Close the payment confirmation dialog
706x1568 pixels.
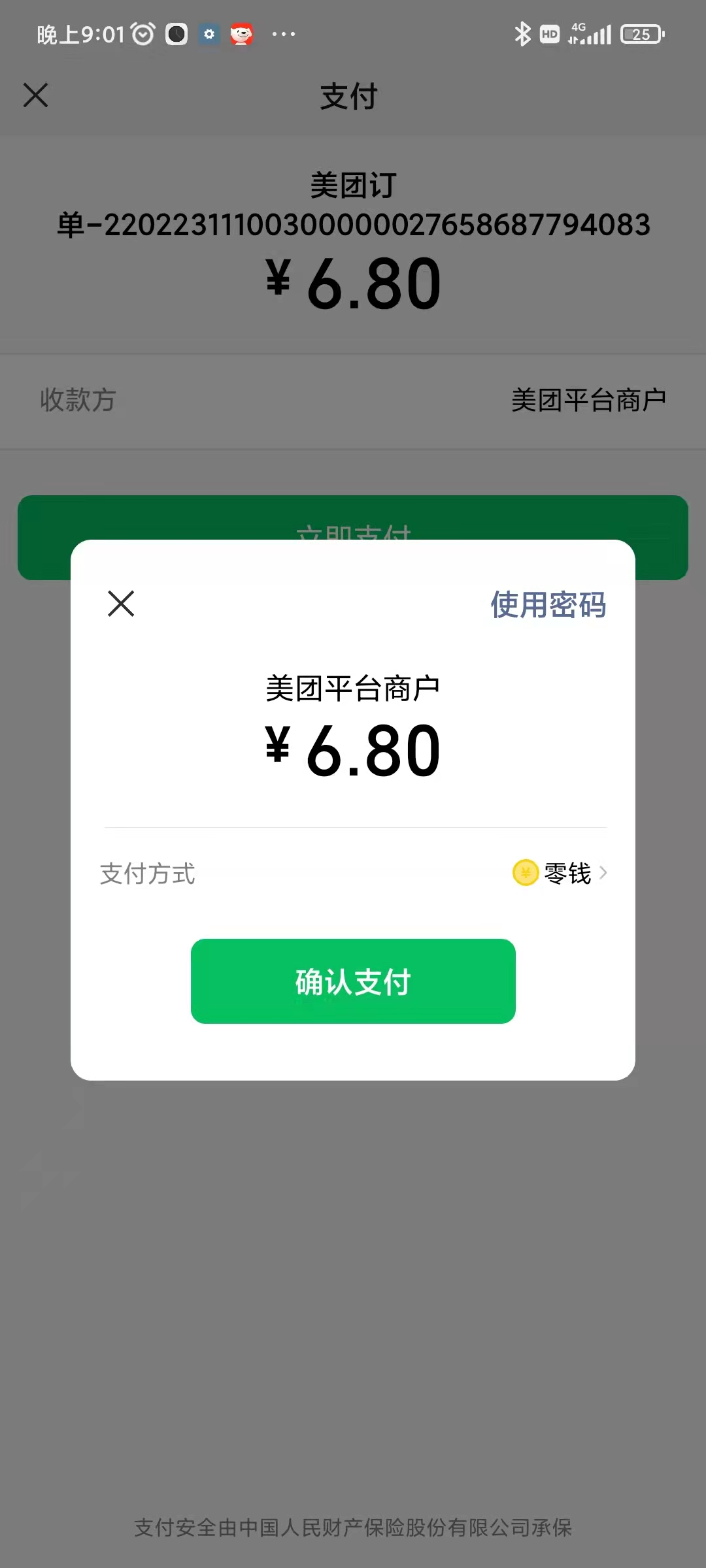[x=121, y=604]
